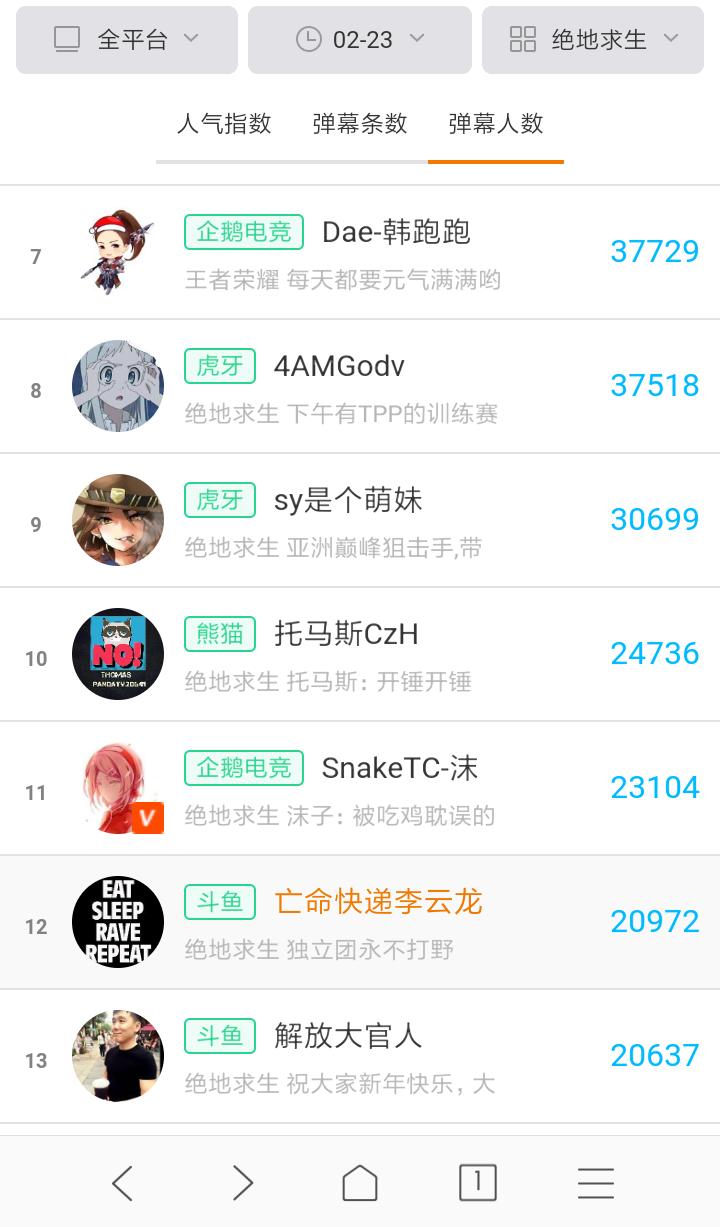
Task: Select the 弹幕人数 tab
Action: (496, 124)
